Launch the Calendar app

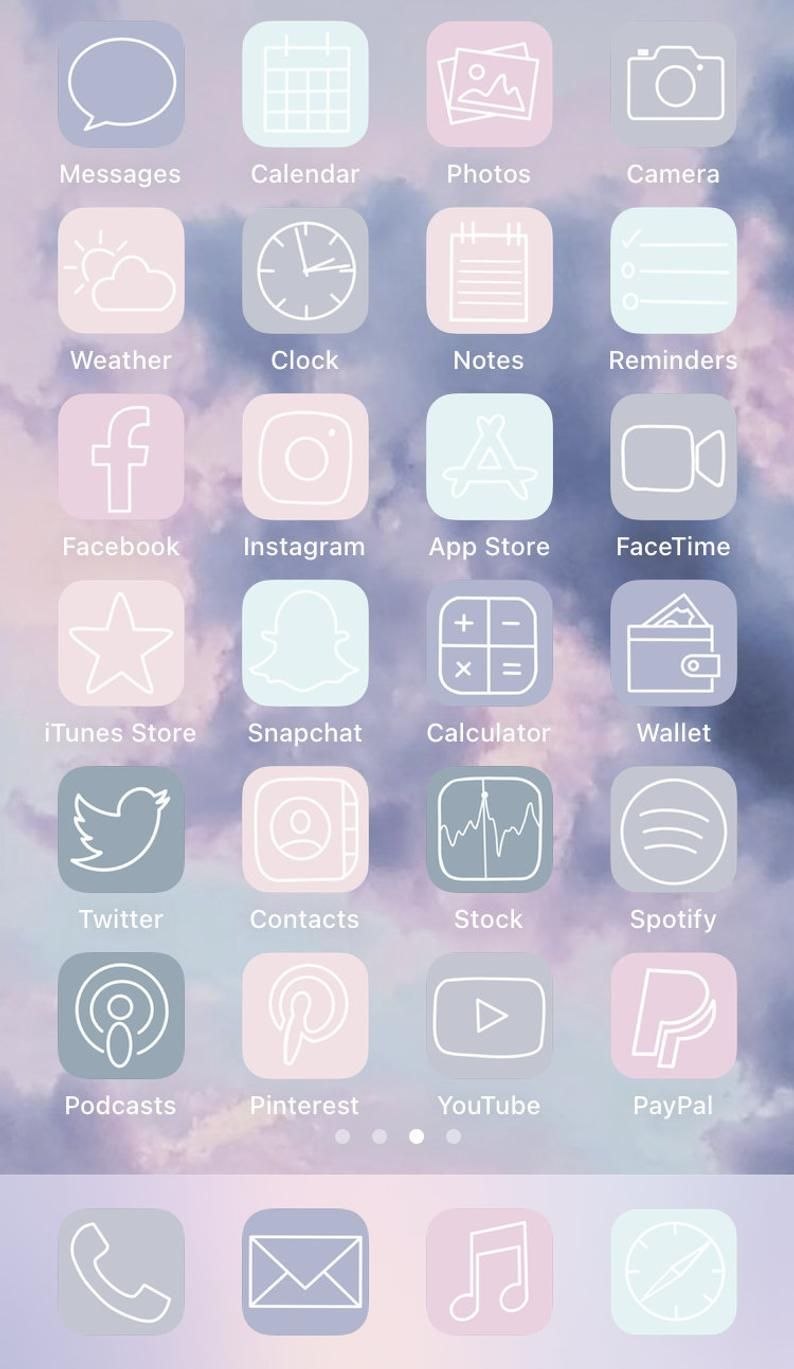[305, 84]
